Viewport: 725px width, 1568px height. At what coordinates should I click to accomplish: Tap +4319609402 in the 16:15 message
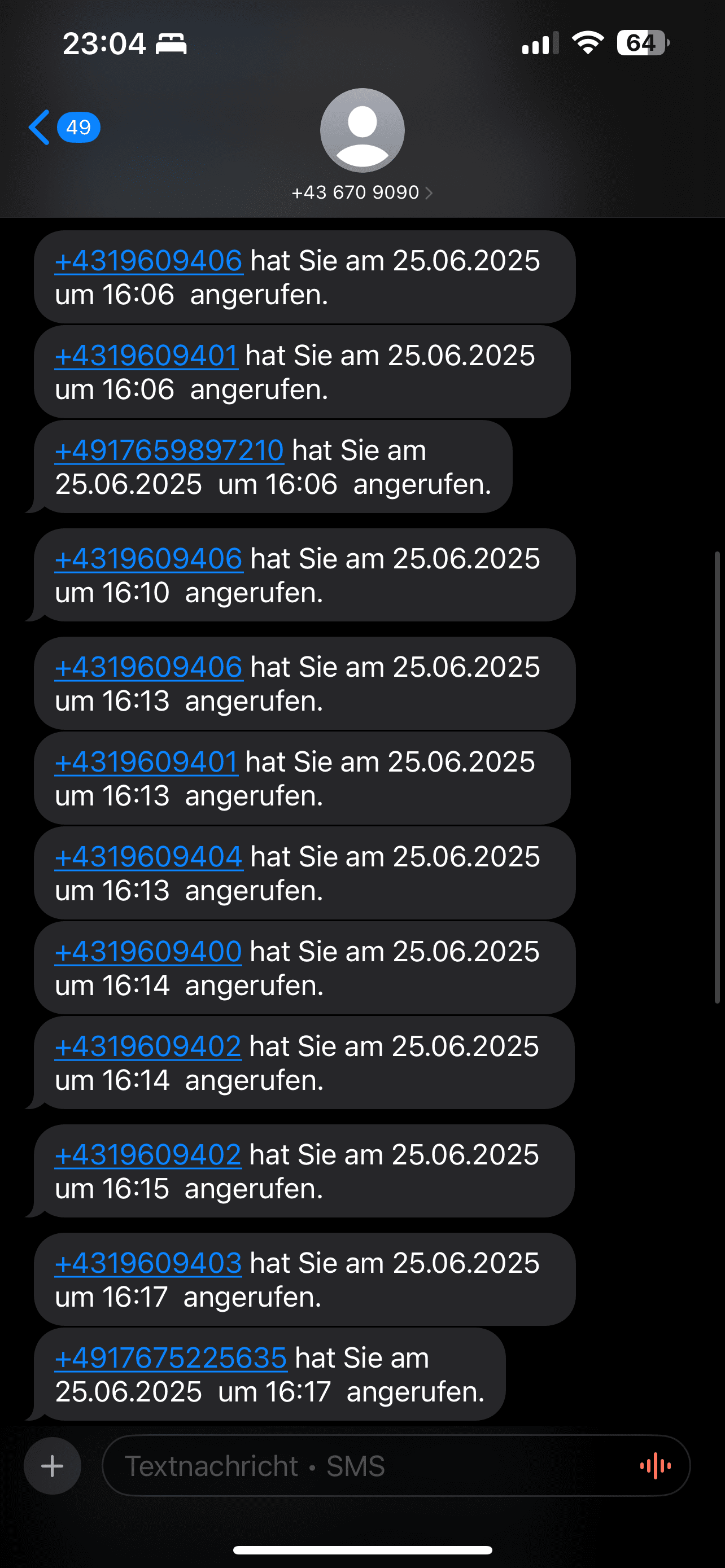pos(148,1155)
